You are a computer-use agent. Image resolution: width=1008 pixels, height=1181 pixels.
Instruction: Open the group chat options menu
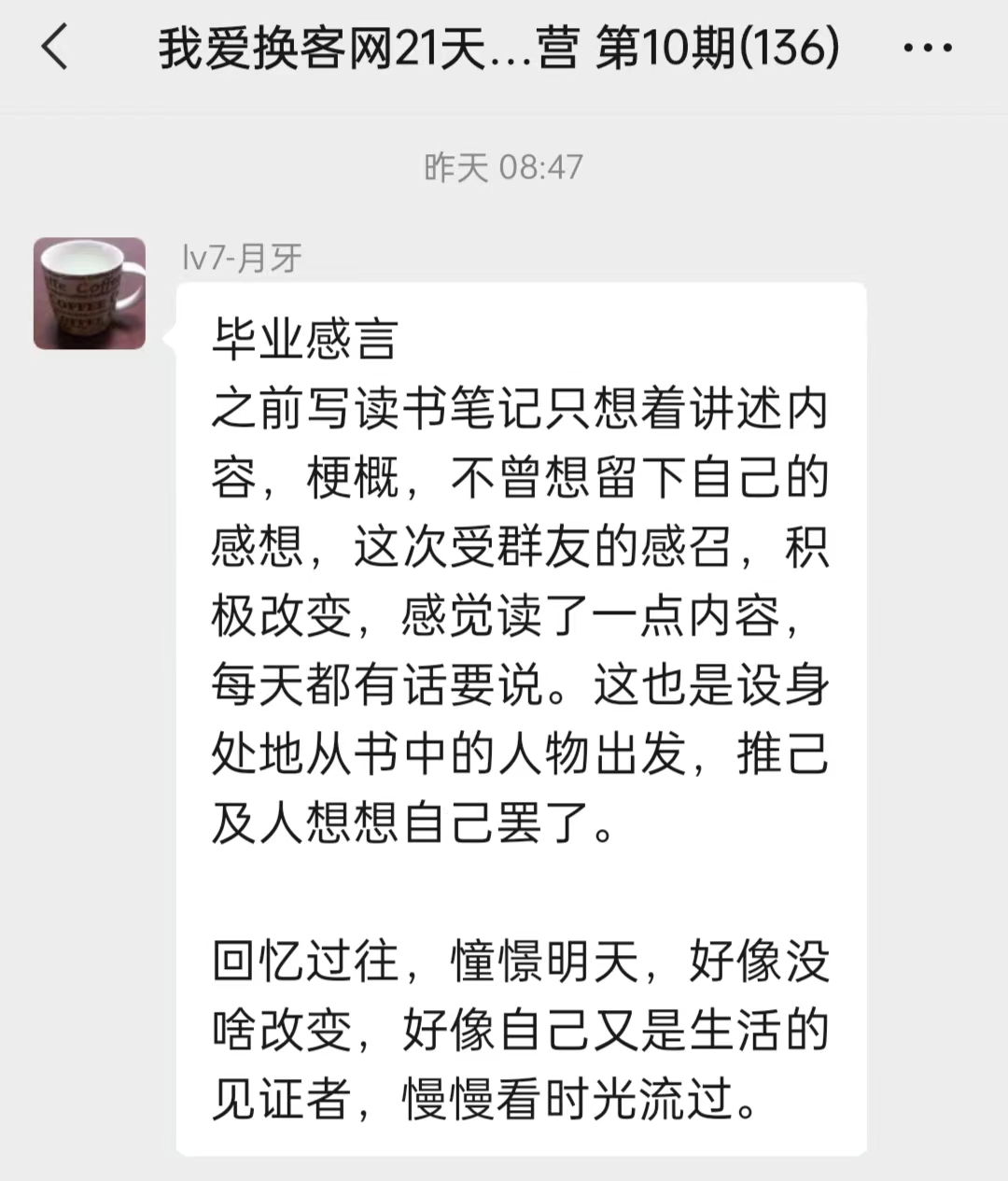coord(929,48)
